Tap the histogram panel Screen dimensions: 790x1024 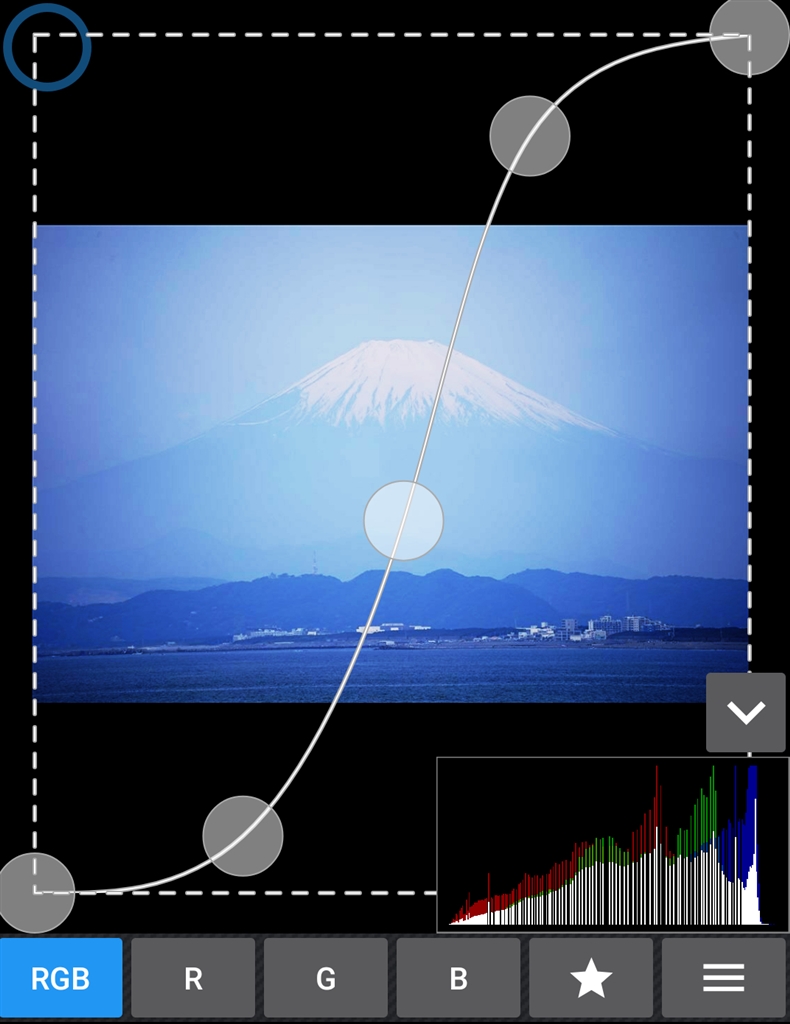(x=612, y=845)
